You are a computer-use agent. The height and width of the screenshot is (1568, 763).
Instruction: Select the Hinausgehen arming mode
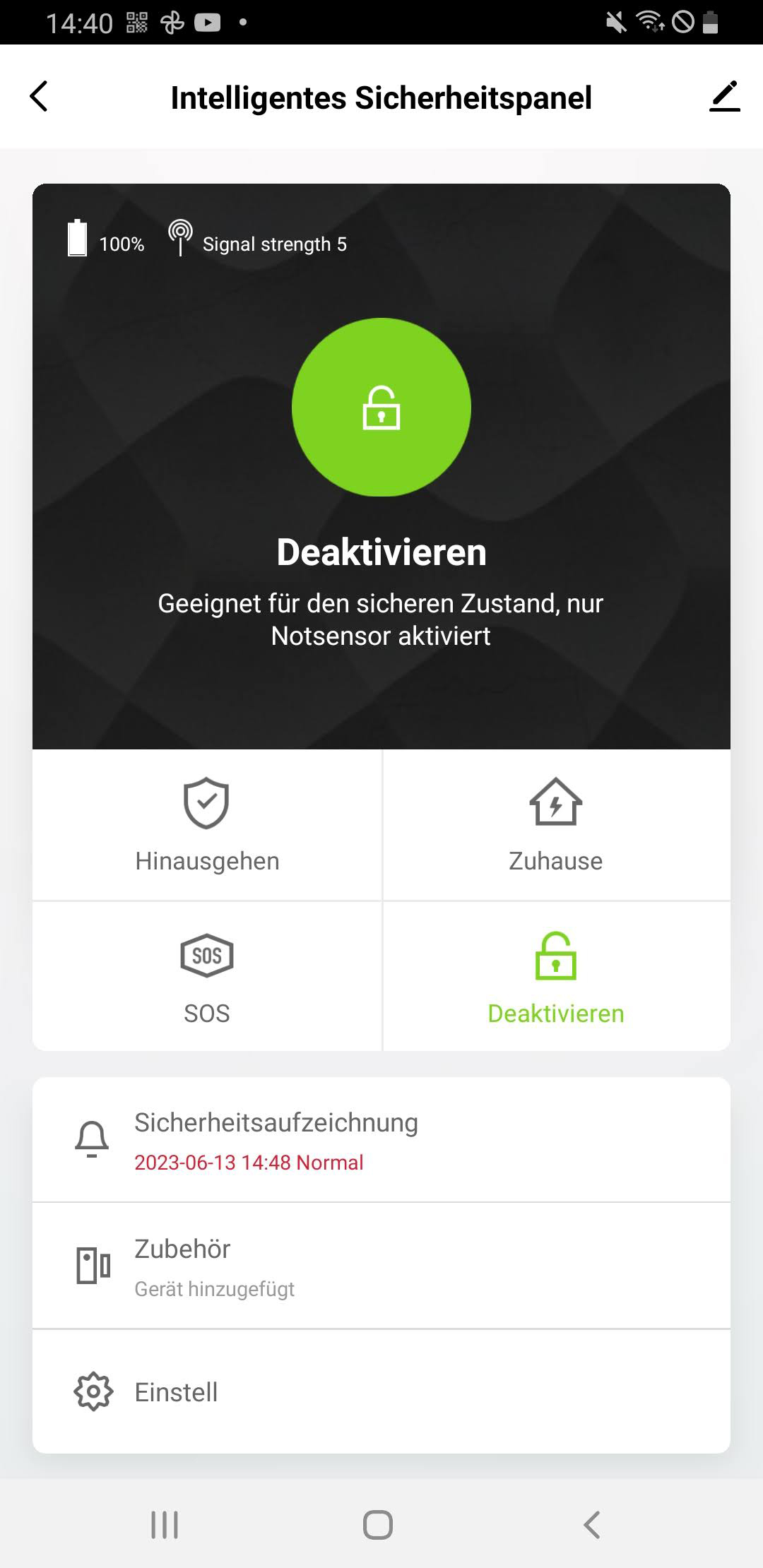207,825
